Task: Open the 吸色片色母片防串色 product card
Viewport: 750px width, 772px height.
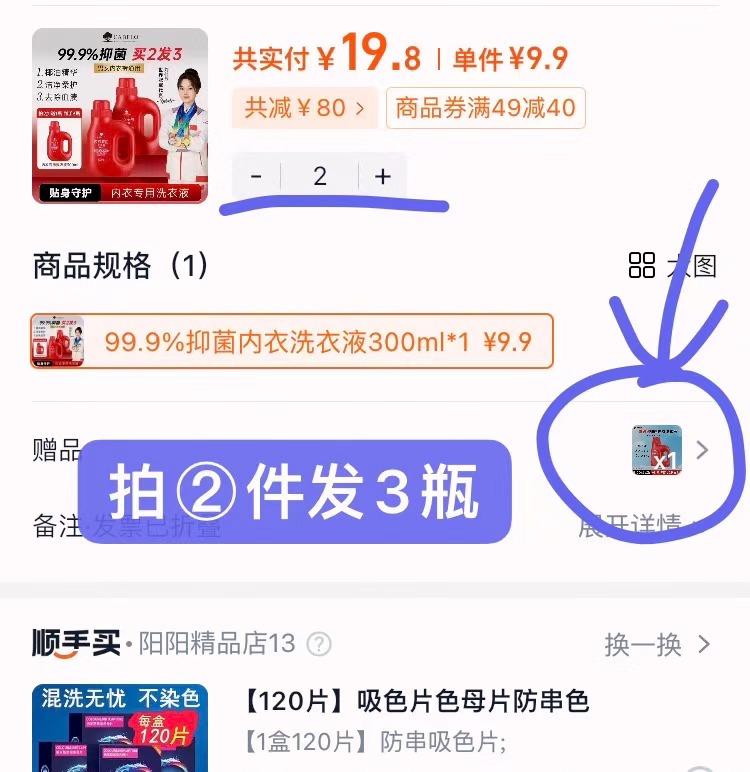Action: pos(417,701)
